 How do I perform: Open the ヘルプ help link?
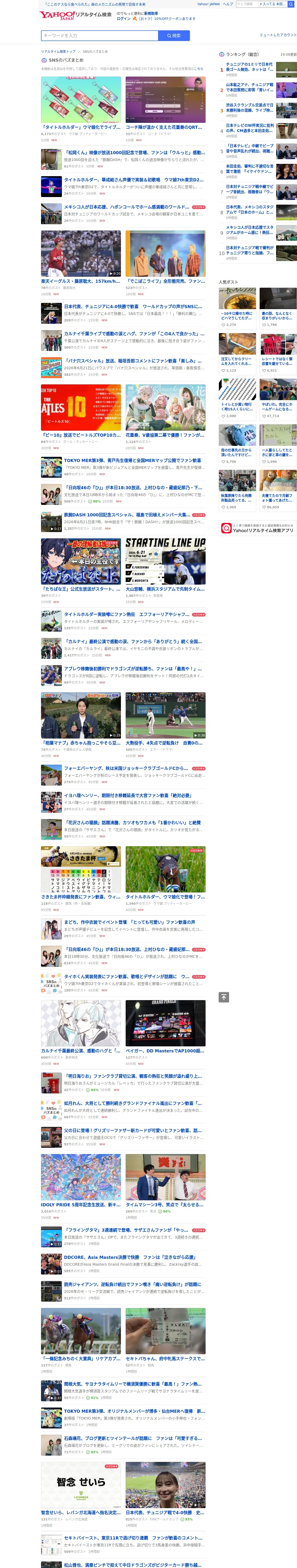228,4
